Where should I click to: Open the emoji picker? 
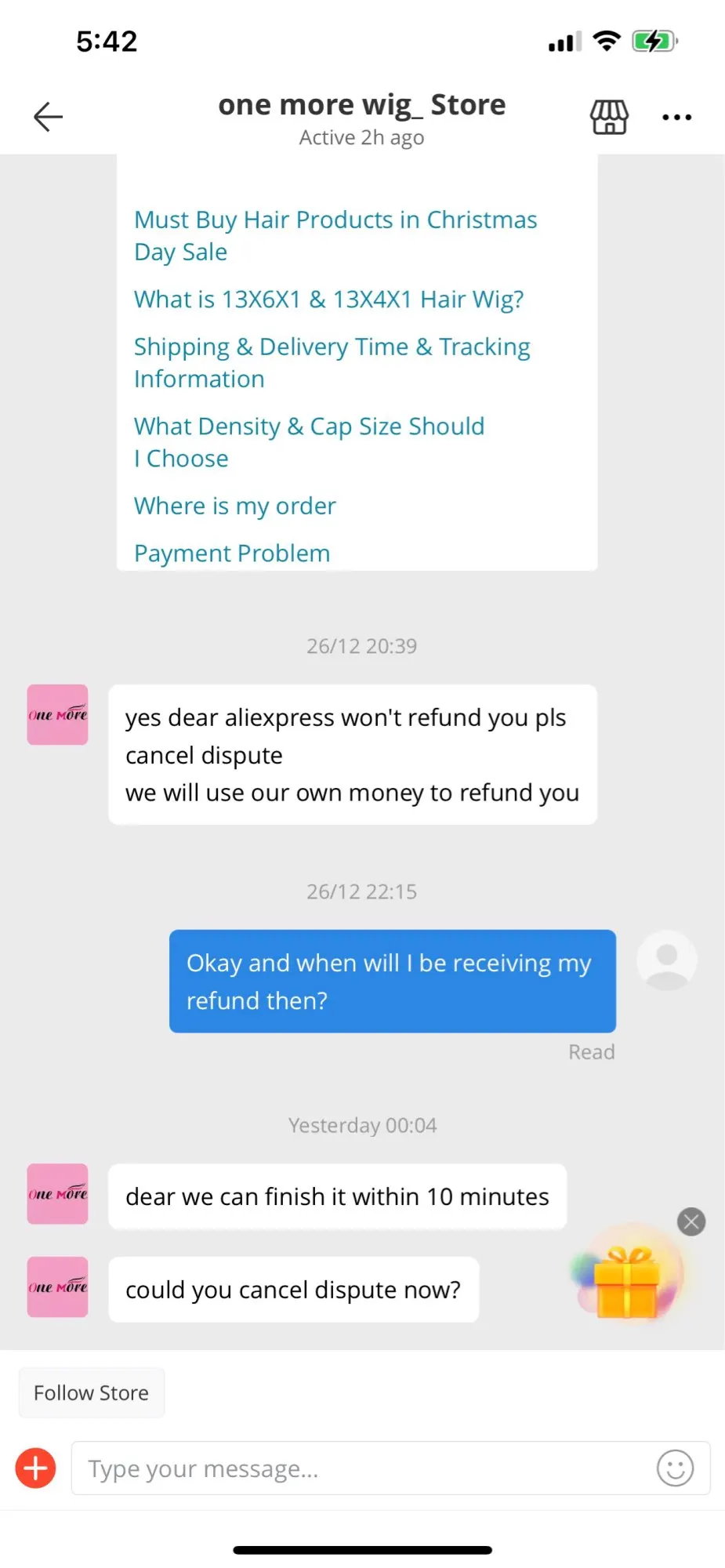(675, 1468)
